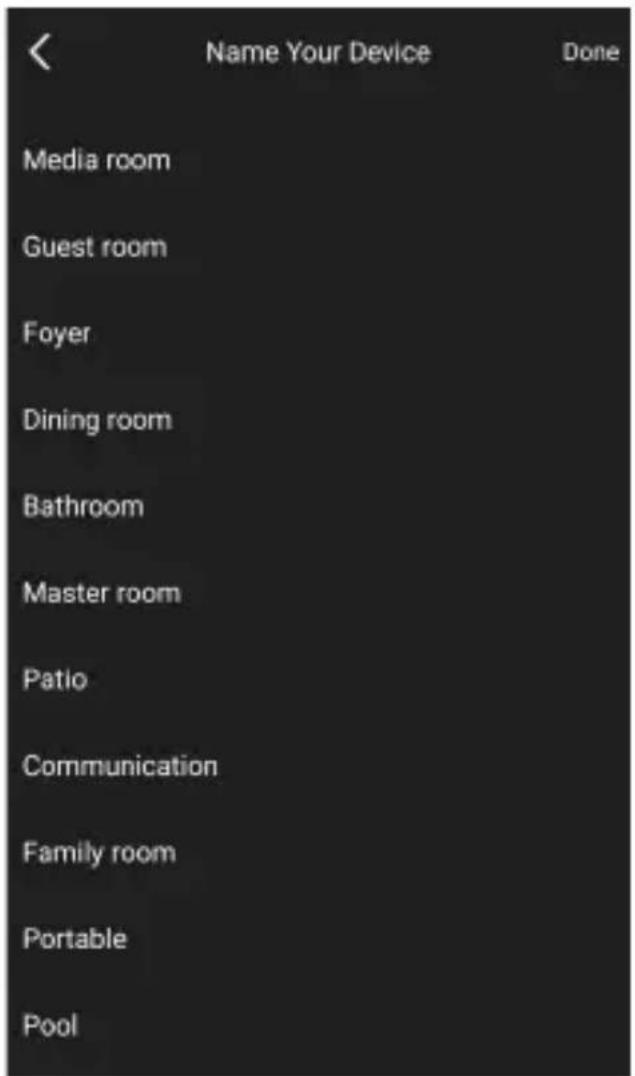Tap Done to confirm device name
Image resolution: width=635 pixels, height=1076 pixels.
(590, 52)
